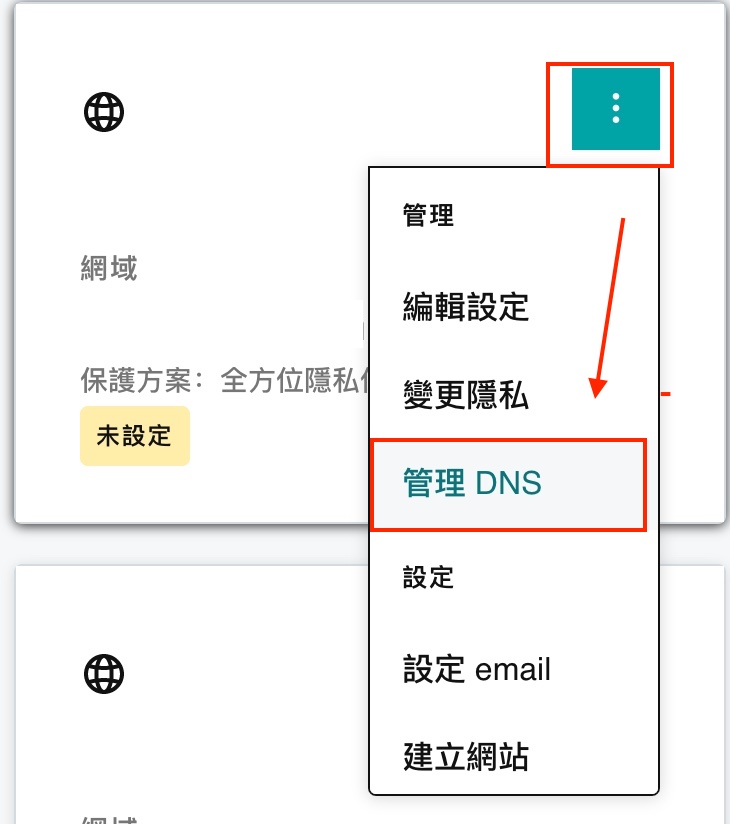Tap the teal three-dot overflow button
Viewport: 730px width, 824px height.
tap(615, 108)
